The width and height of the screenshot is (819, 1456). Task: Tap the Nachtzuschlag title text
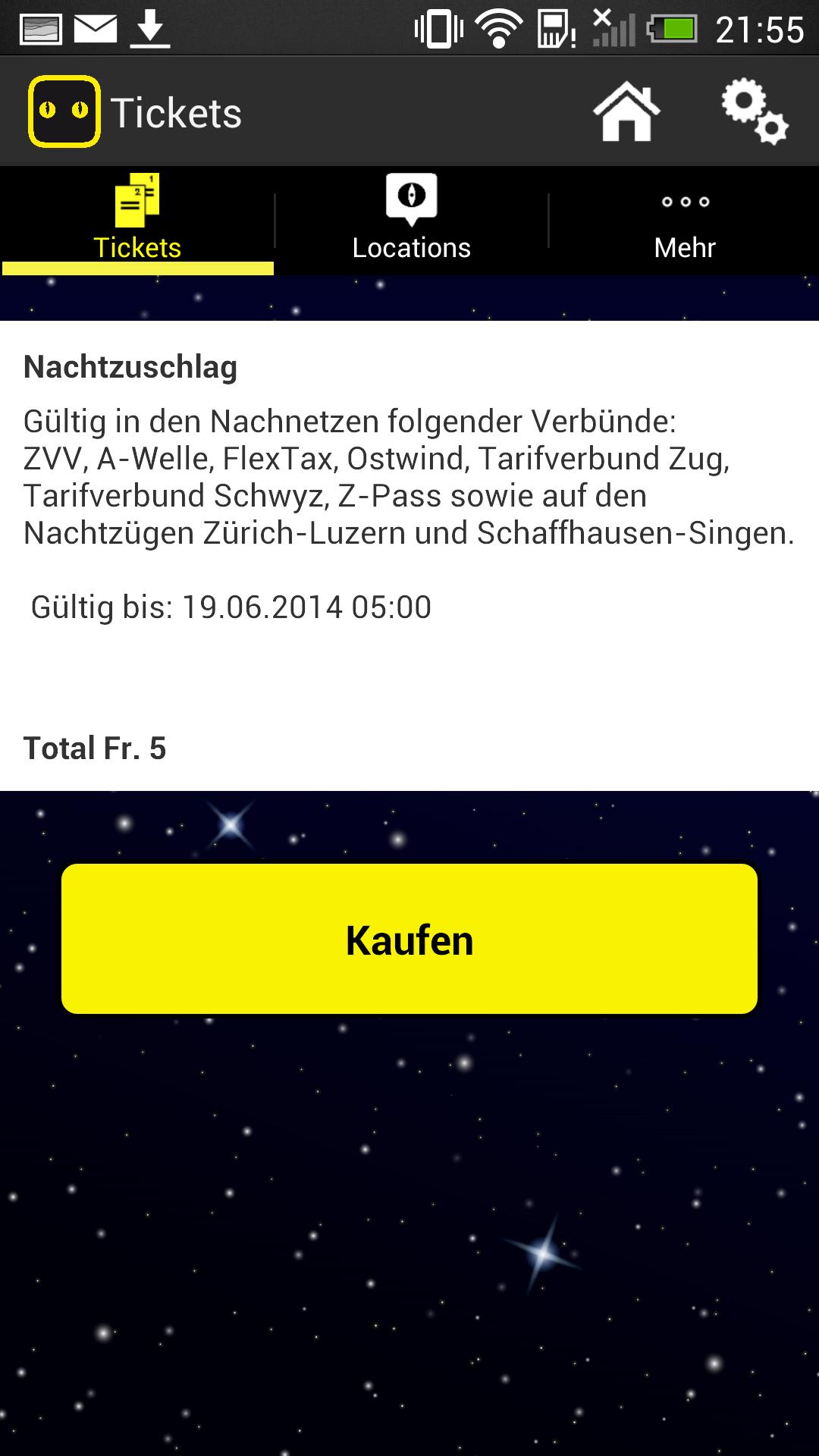[x=130, y=368]
